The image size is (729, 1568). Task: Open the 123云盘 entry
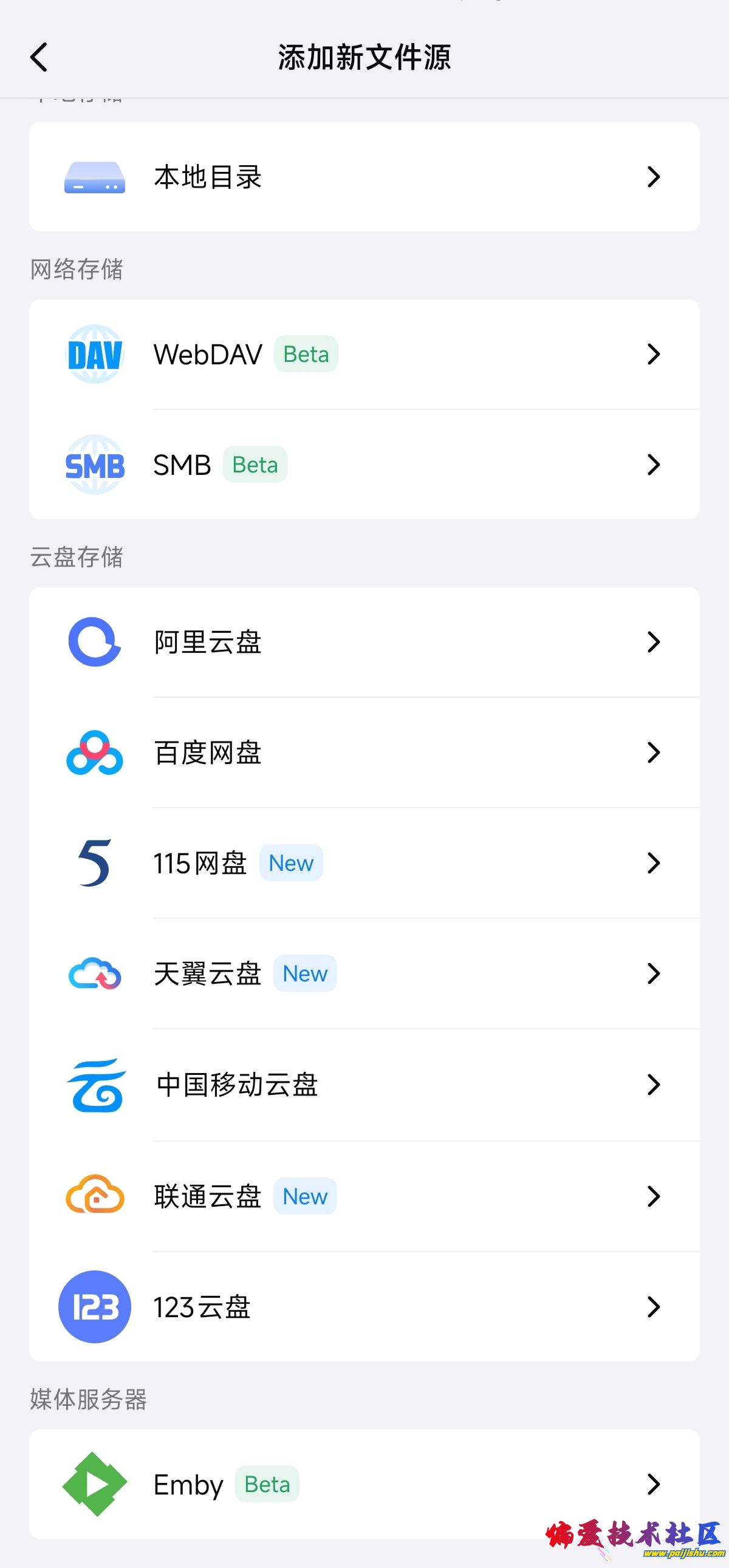pos(363,1307)
